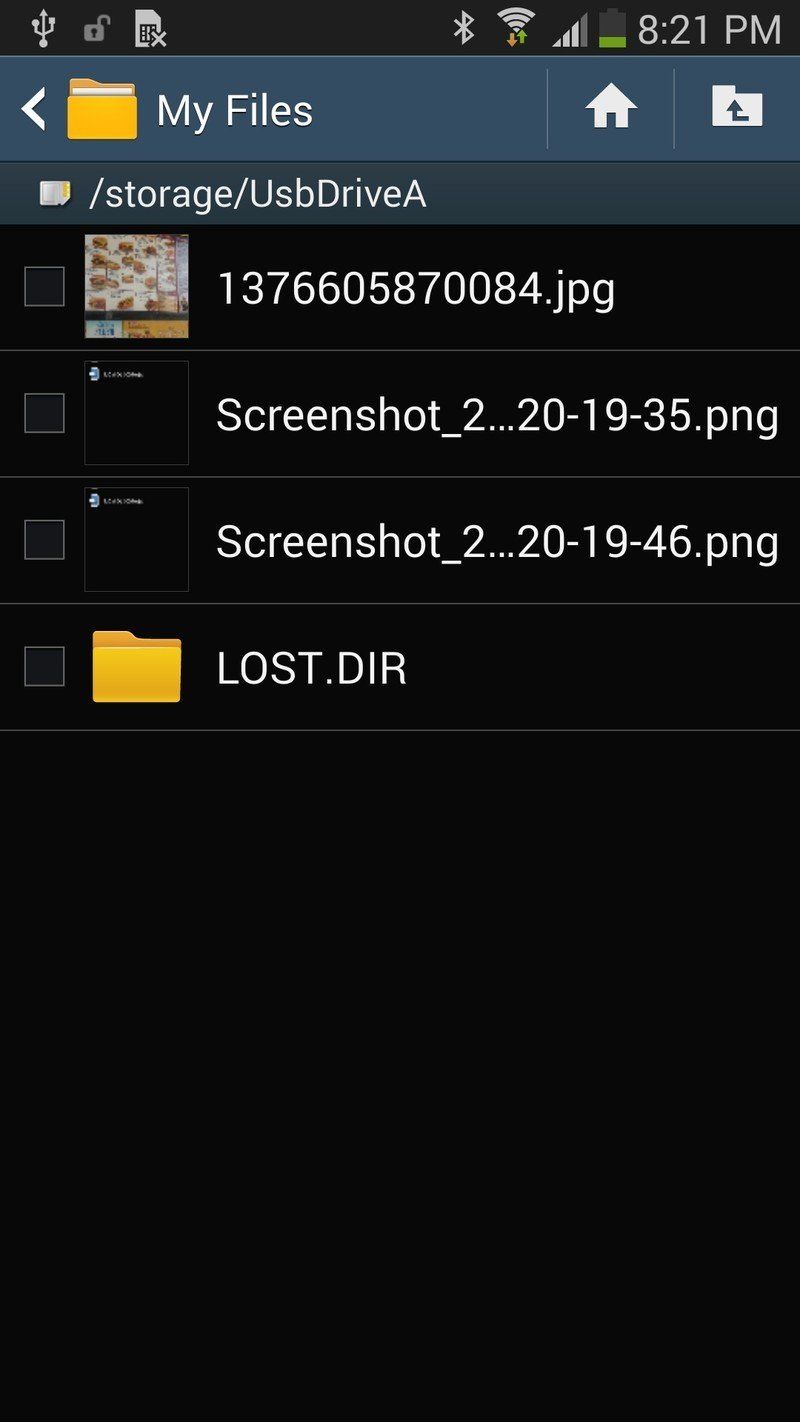800x1422 pixels.
Task: Mark the LOST.DIR folder checkbox
Action: coord(44,666)
